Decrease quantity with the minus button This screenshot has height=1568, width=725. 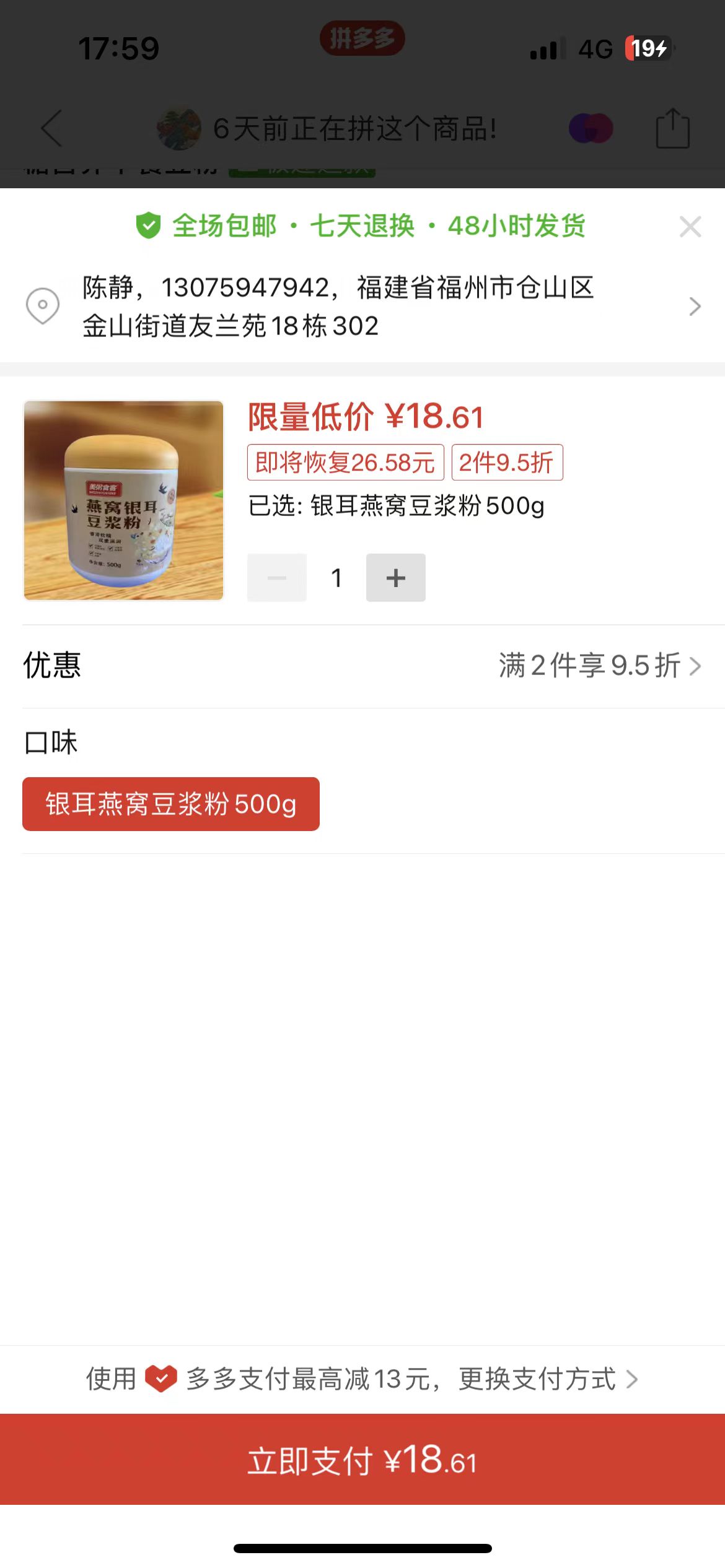coord(277,578)
